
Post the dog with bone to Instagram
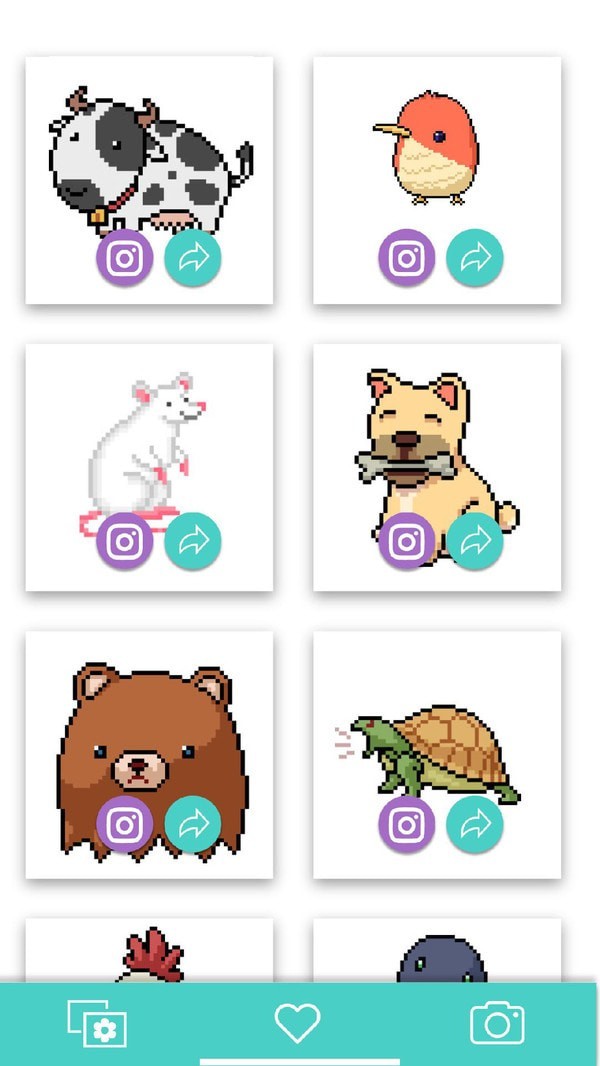407,541
